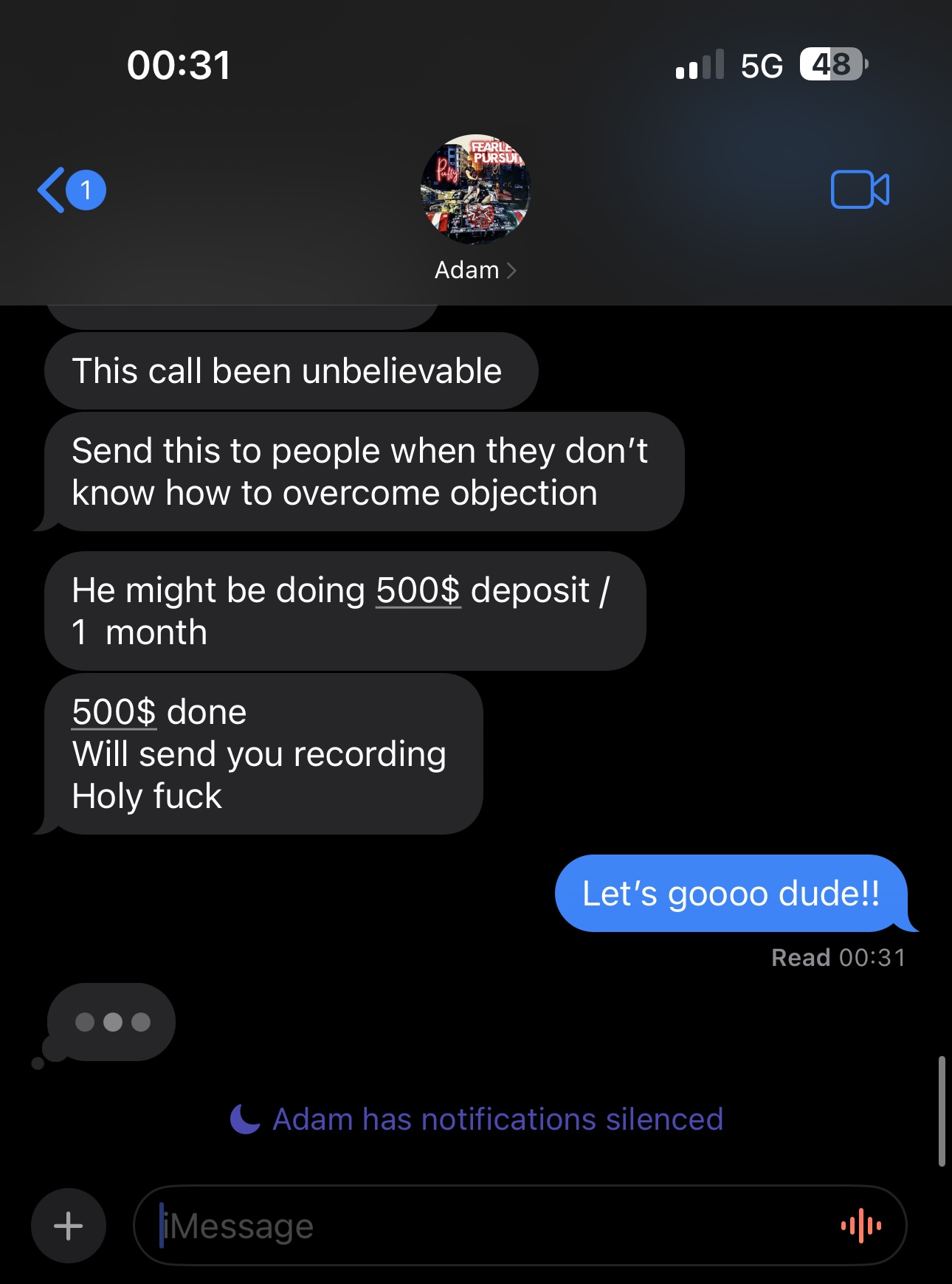Image resolution: width=952 pixels, height=1284 pixels.
Task: Focus the iMessage text field
Action: tap(480, 1226)
